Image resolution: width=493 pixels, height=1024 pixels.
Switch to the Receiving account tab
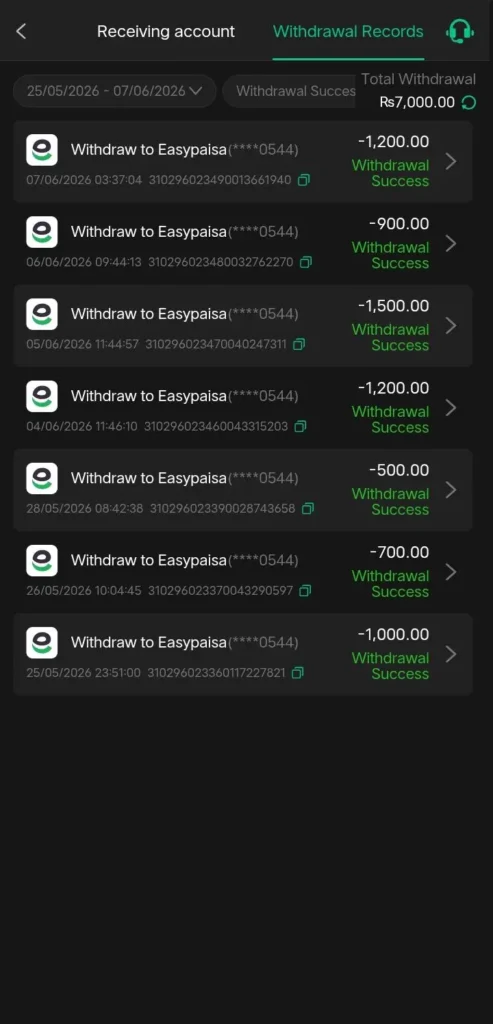[166, 31]
